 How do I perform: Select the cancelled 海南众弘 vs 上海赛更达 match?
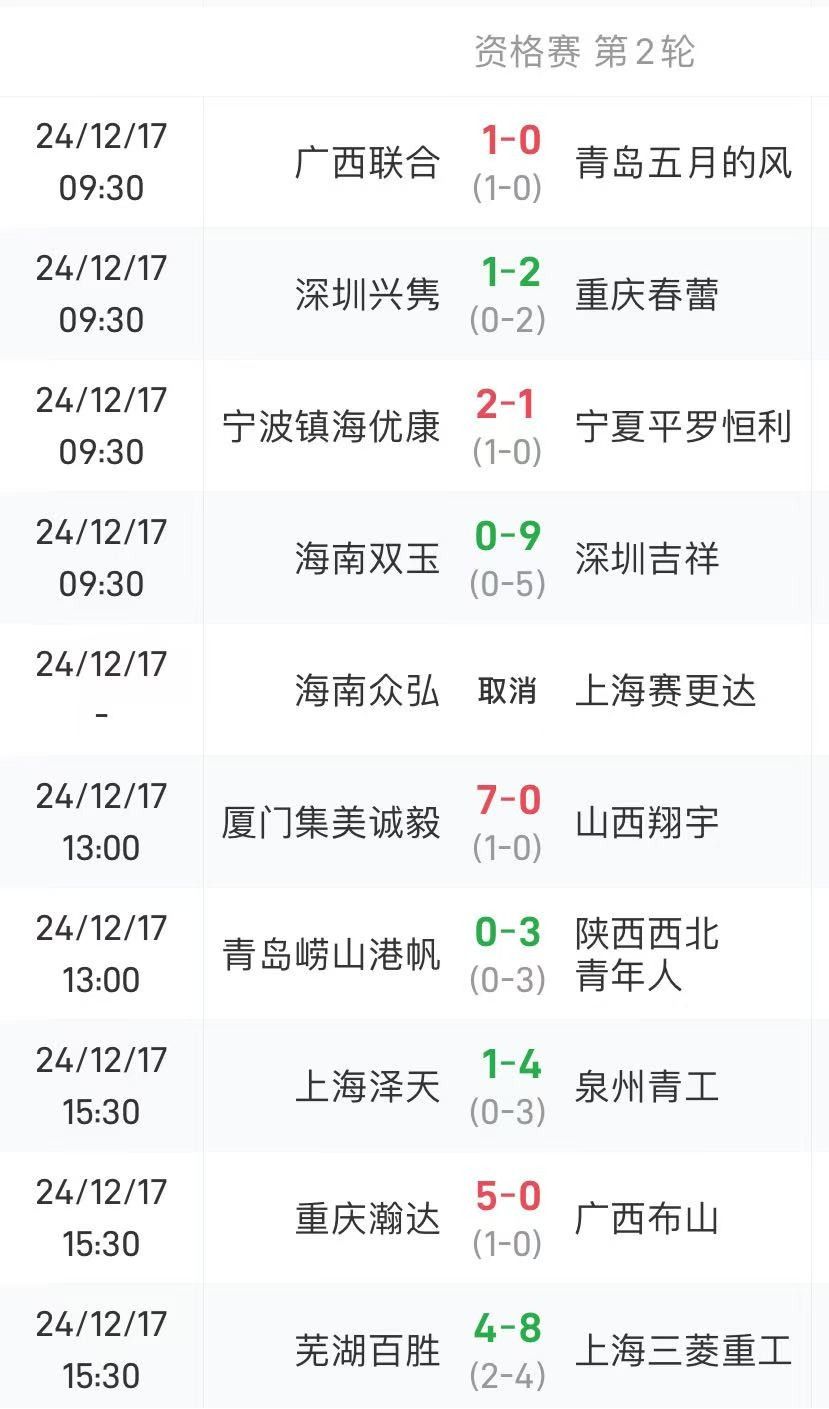(414, 690)
